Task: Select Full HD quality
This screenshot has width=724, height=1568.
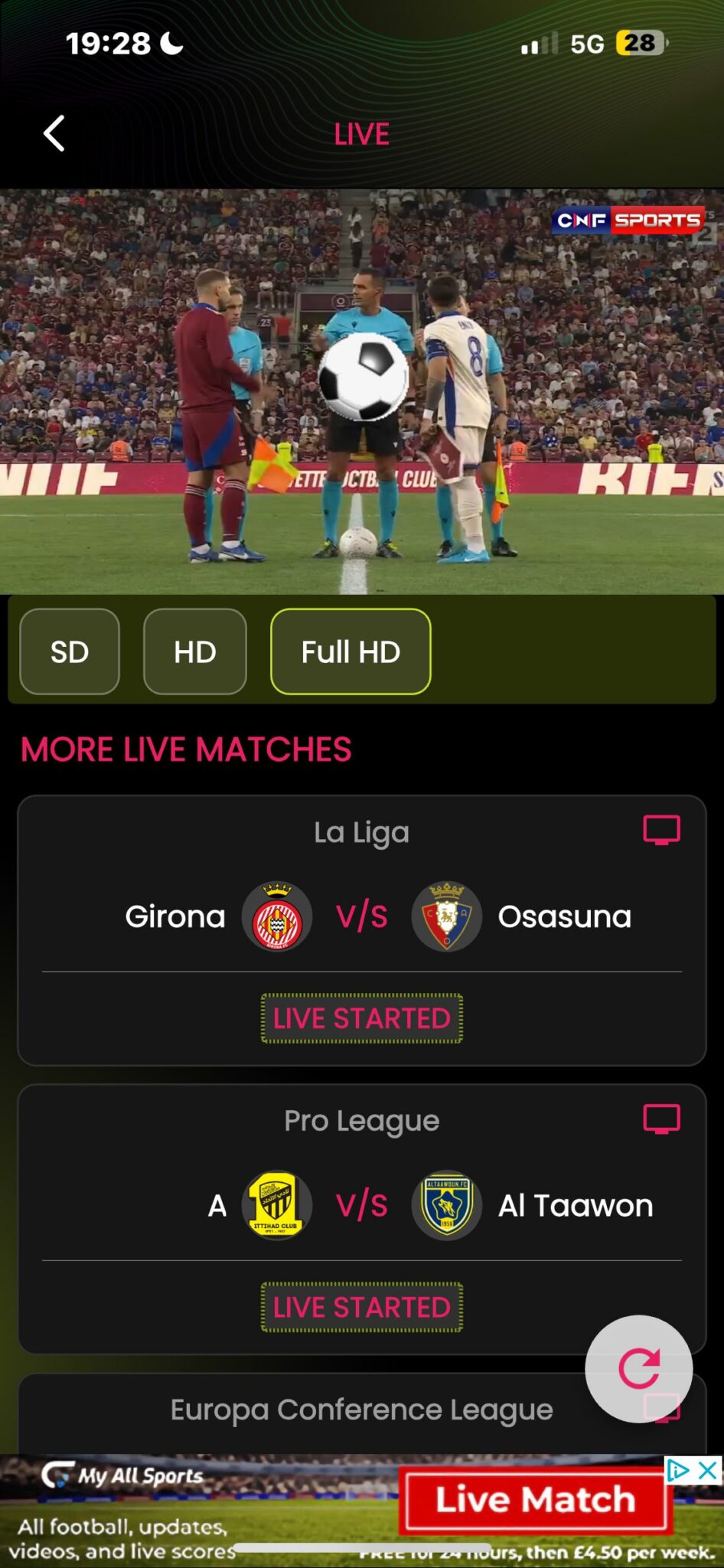Action: click(351, 652)
